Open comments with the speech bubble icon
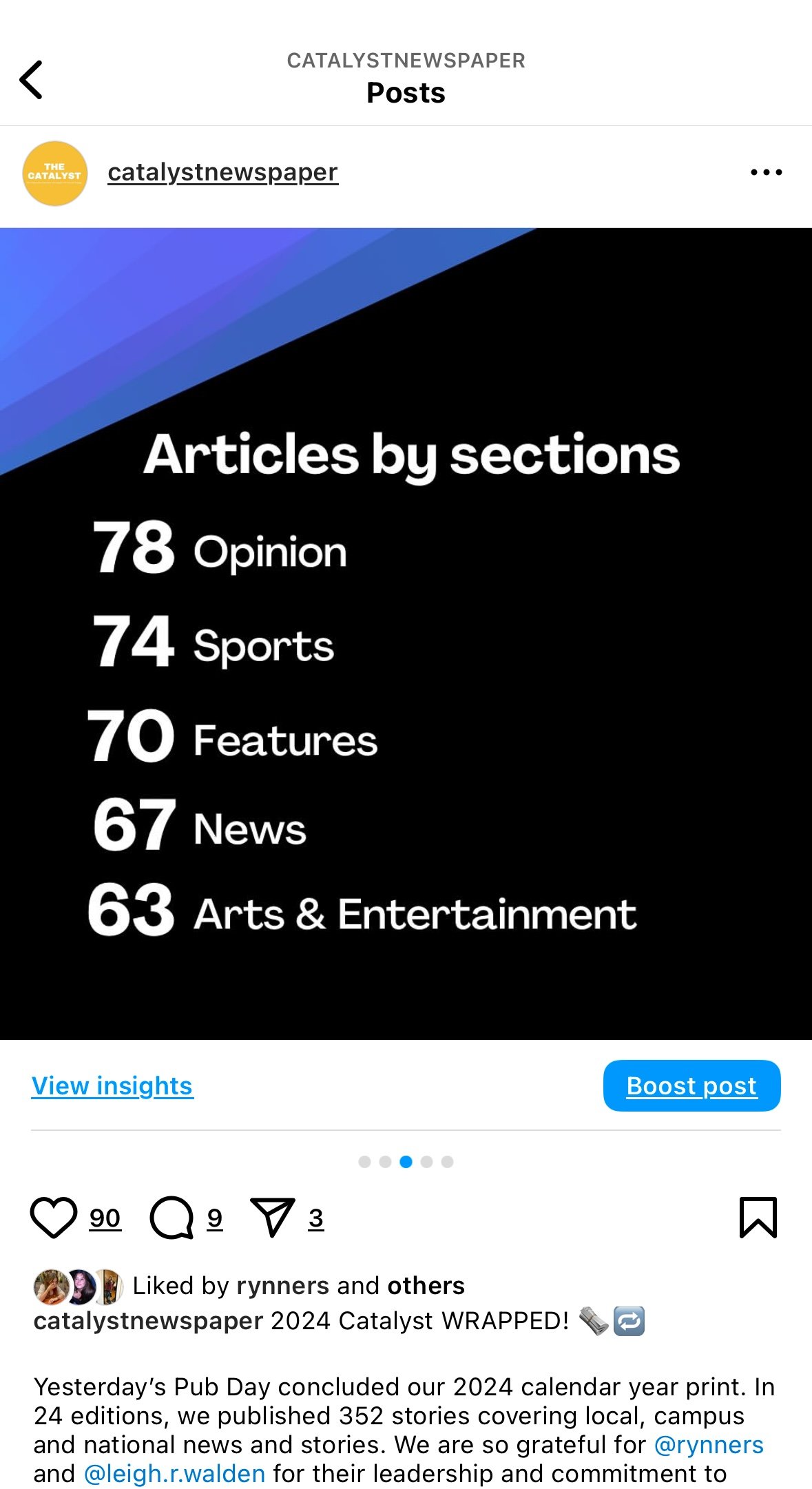This screenshot has width=812, height=1489. point(172,1218)
